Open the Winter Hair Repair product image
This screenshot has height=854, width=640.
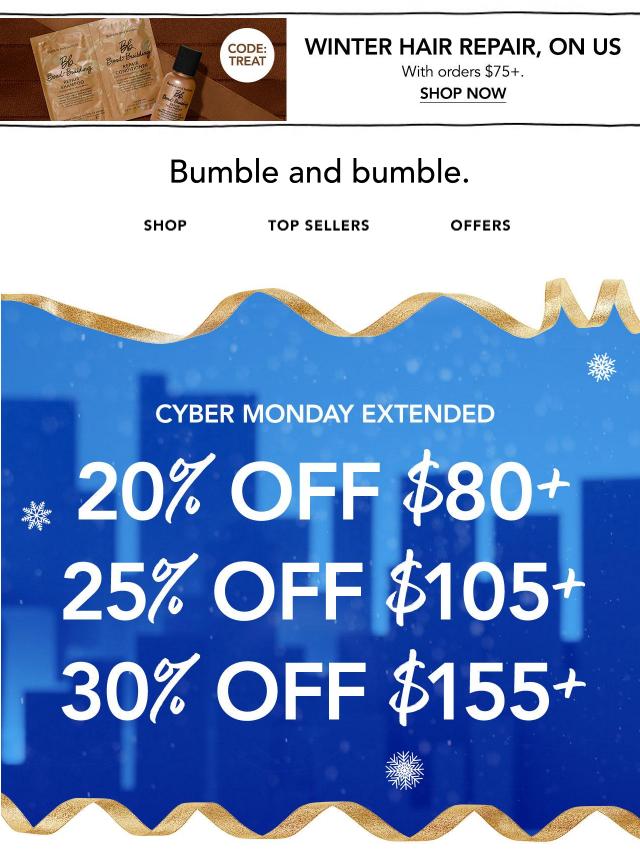tap(143, 68)
